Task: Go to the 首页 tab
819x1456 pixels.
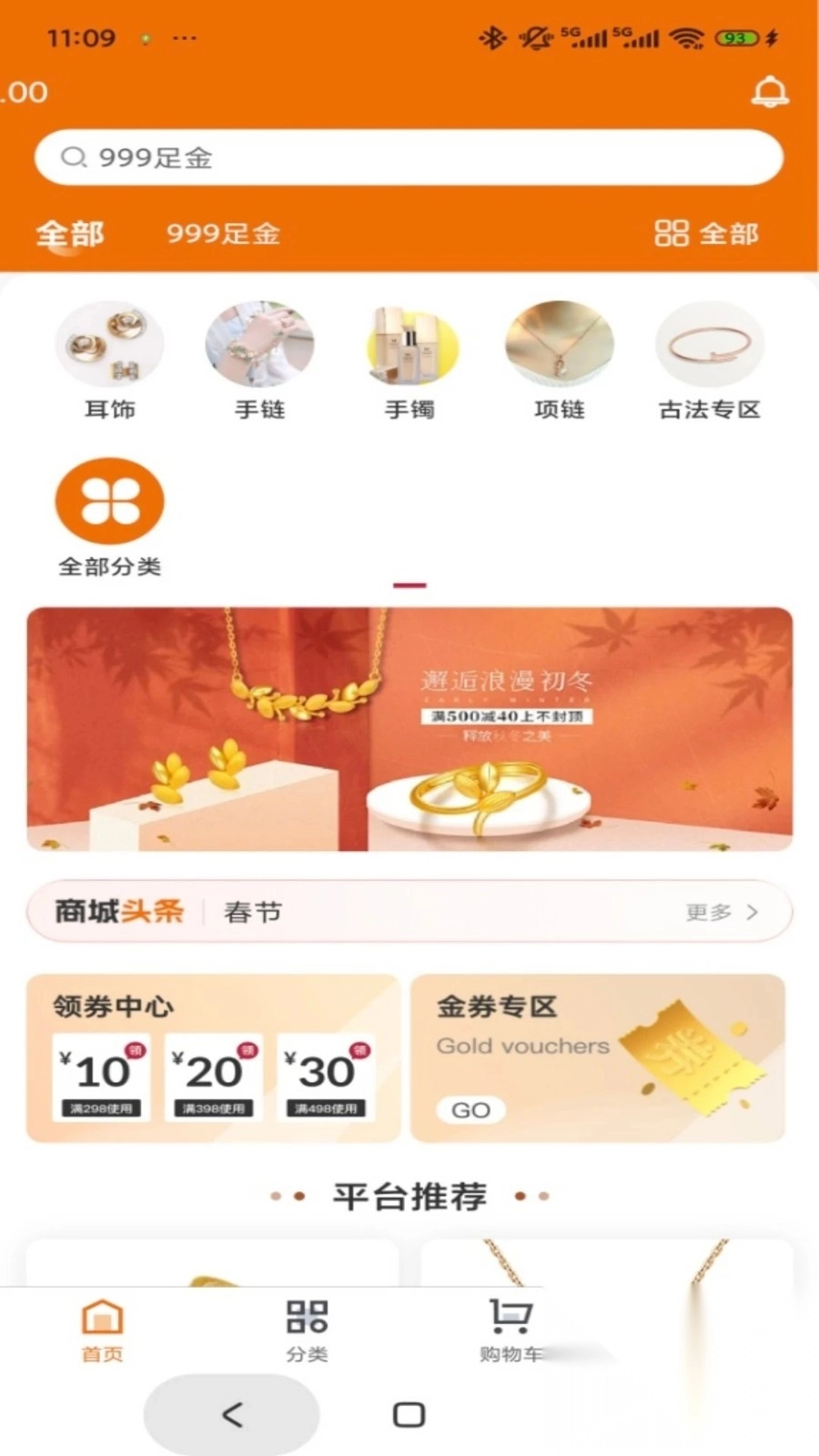Action: 102,1330
